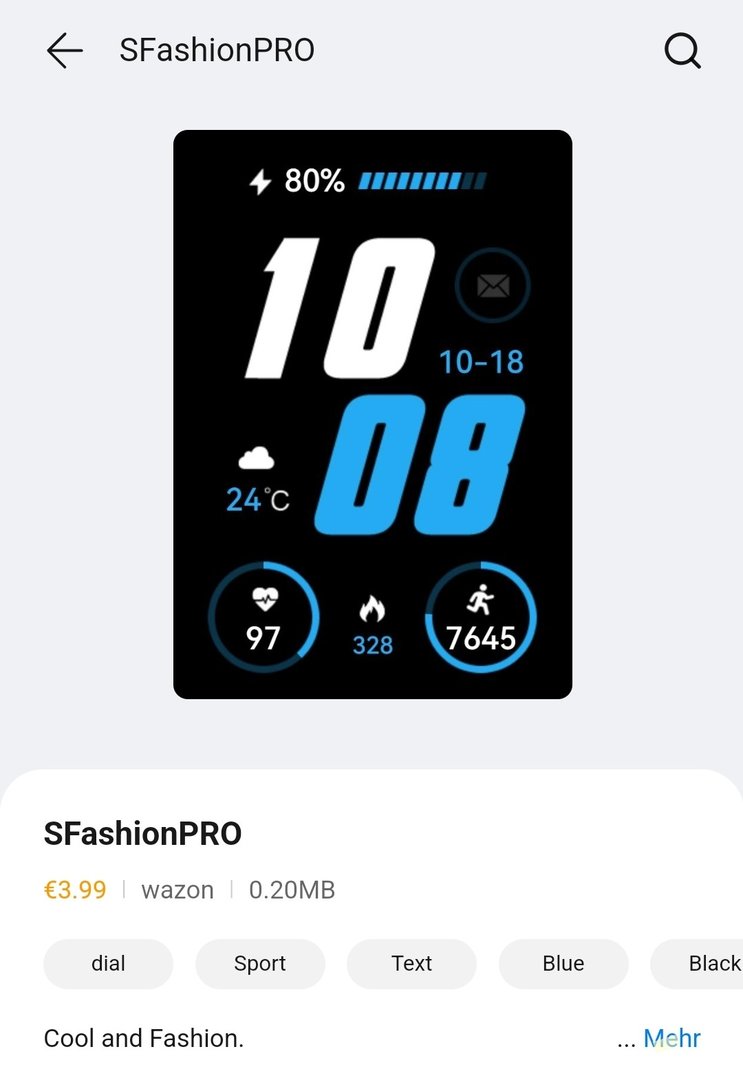Select the dial tag chip
This screenshot has height=1080, width=743.
pyautogui.click(x=108, y=964)
